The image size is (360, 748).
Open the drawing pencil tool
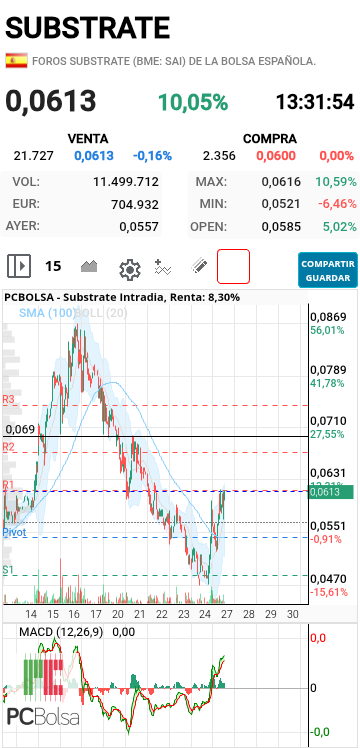[x=200, y=266]
